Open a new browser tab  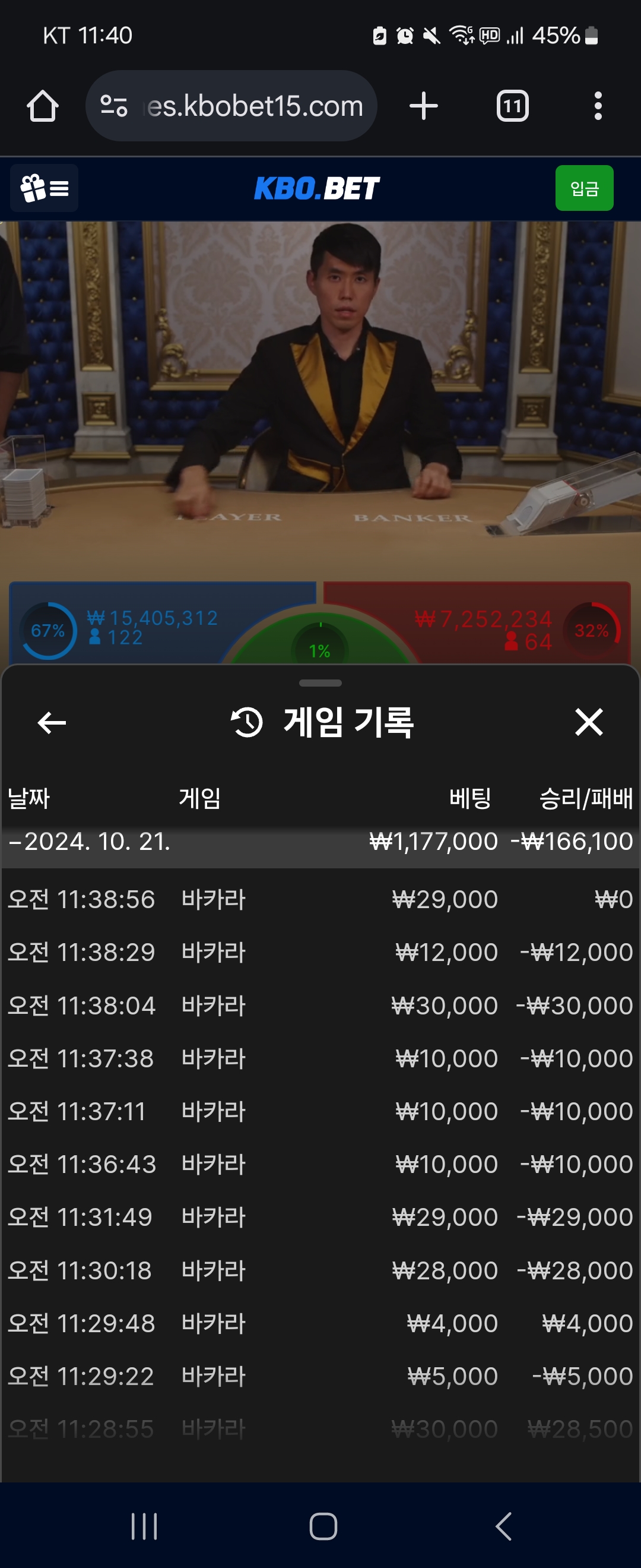point(423,106)
